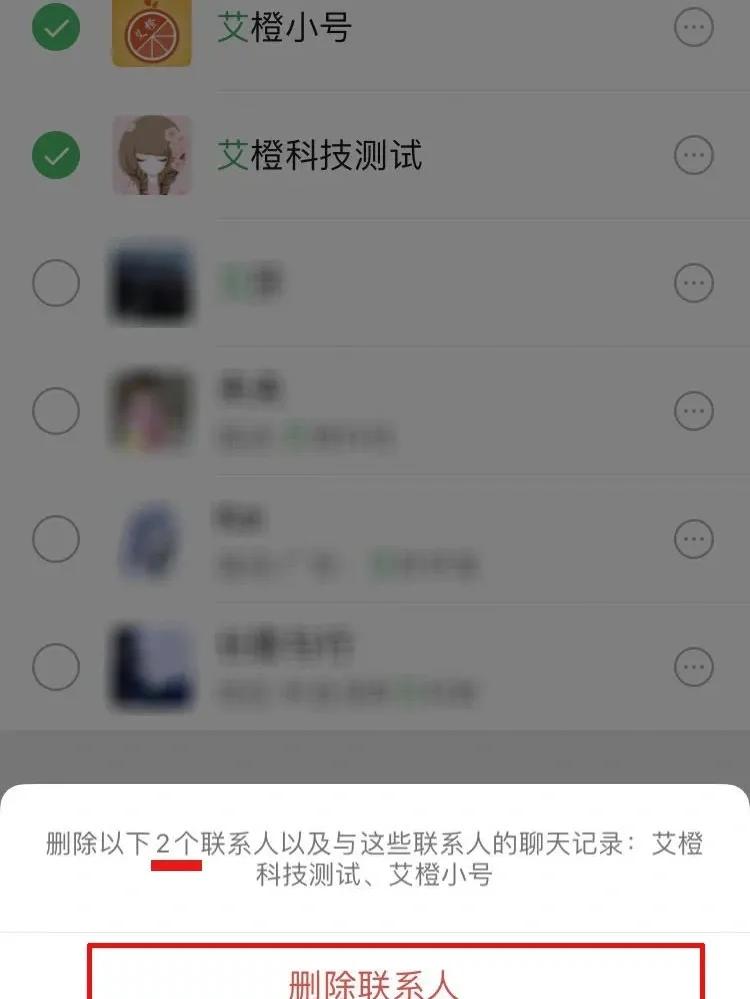
Task: Open more options for 艾橙小号
Action: tap(694, 29)
